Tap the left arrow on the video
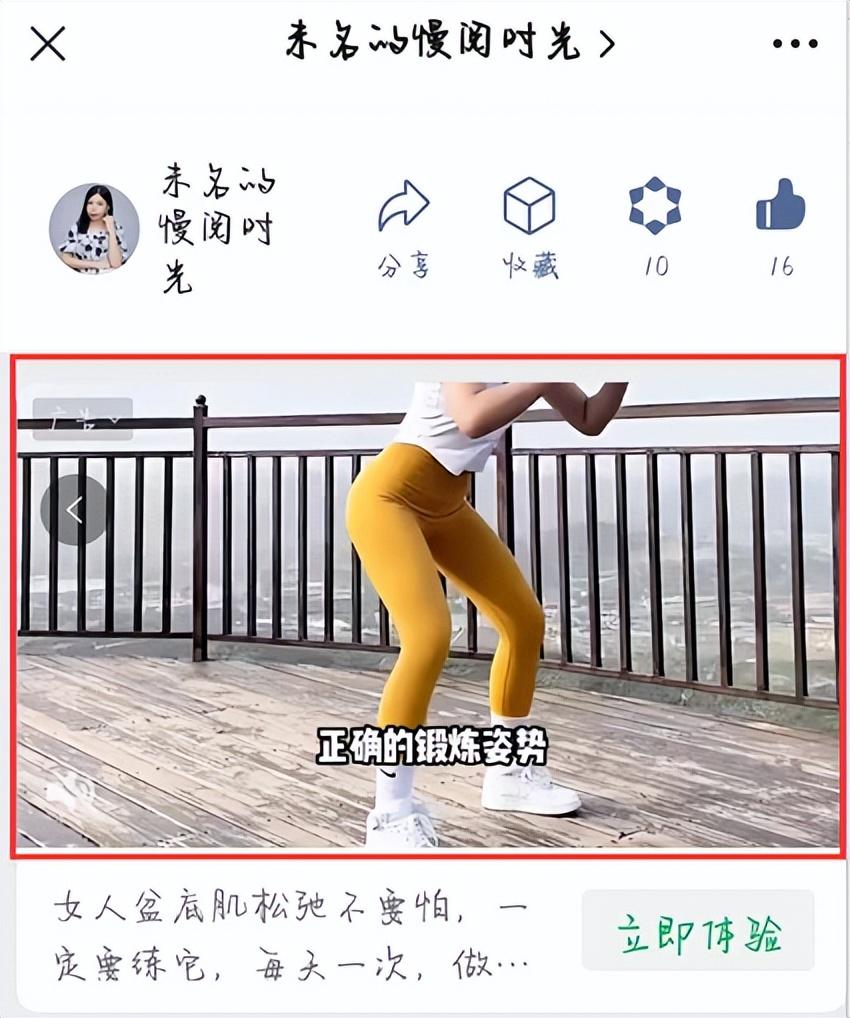The width and height of the screenshot is (850, 1018). 74,510
